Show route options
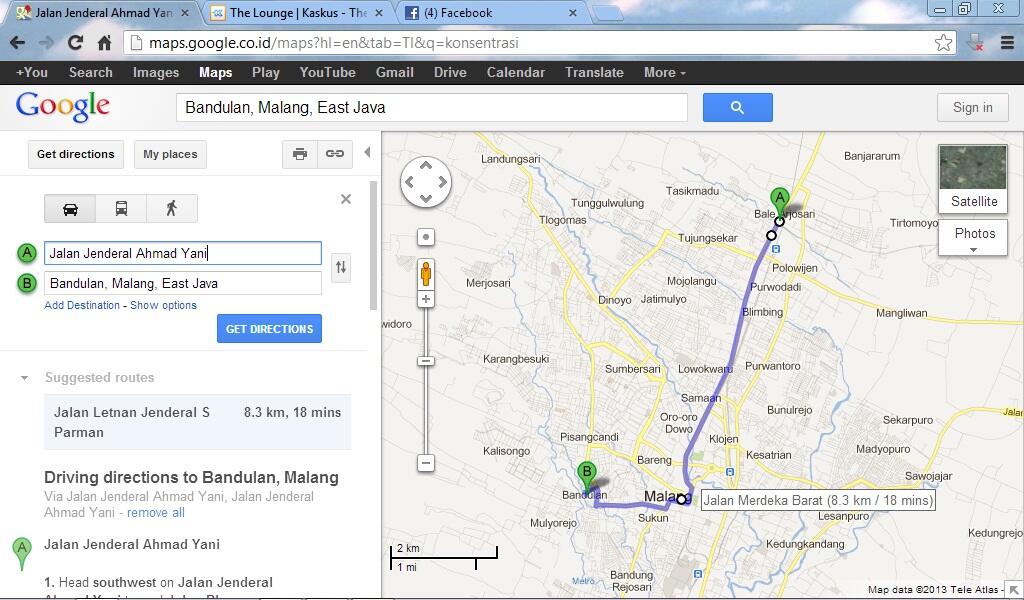 click(x=163, y=305)
